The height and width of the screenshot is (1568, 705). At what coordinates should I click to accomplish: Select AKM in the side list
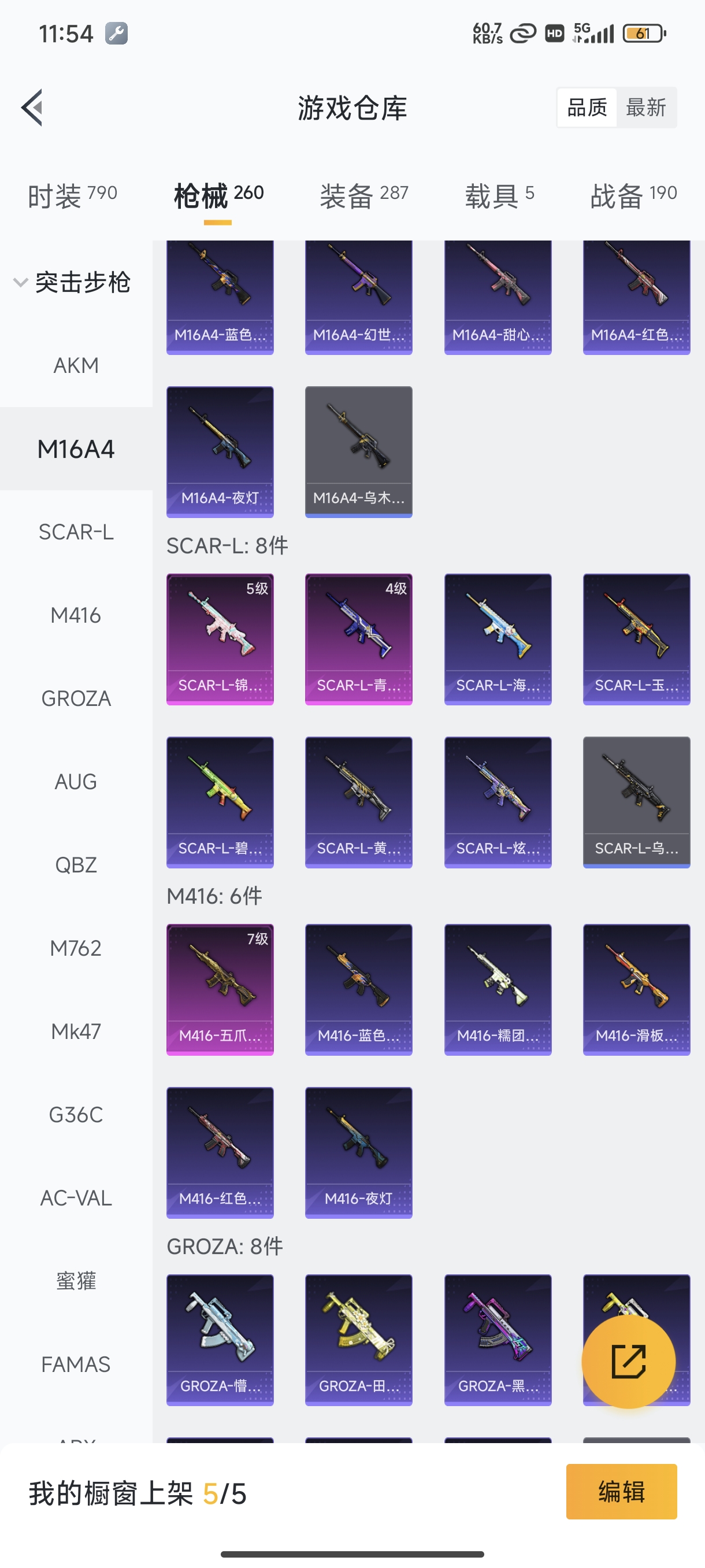coord(76,366)
